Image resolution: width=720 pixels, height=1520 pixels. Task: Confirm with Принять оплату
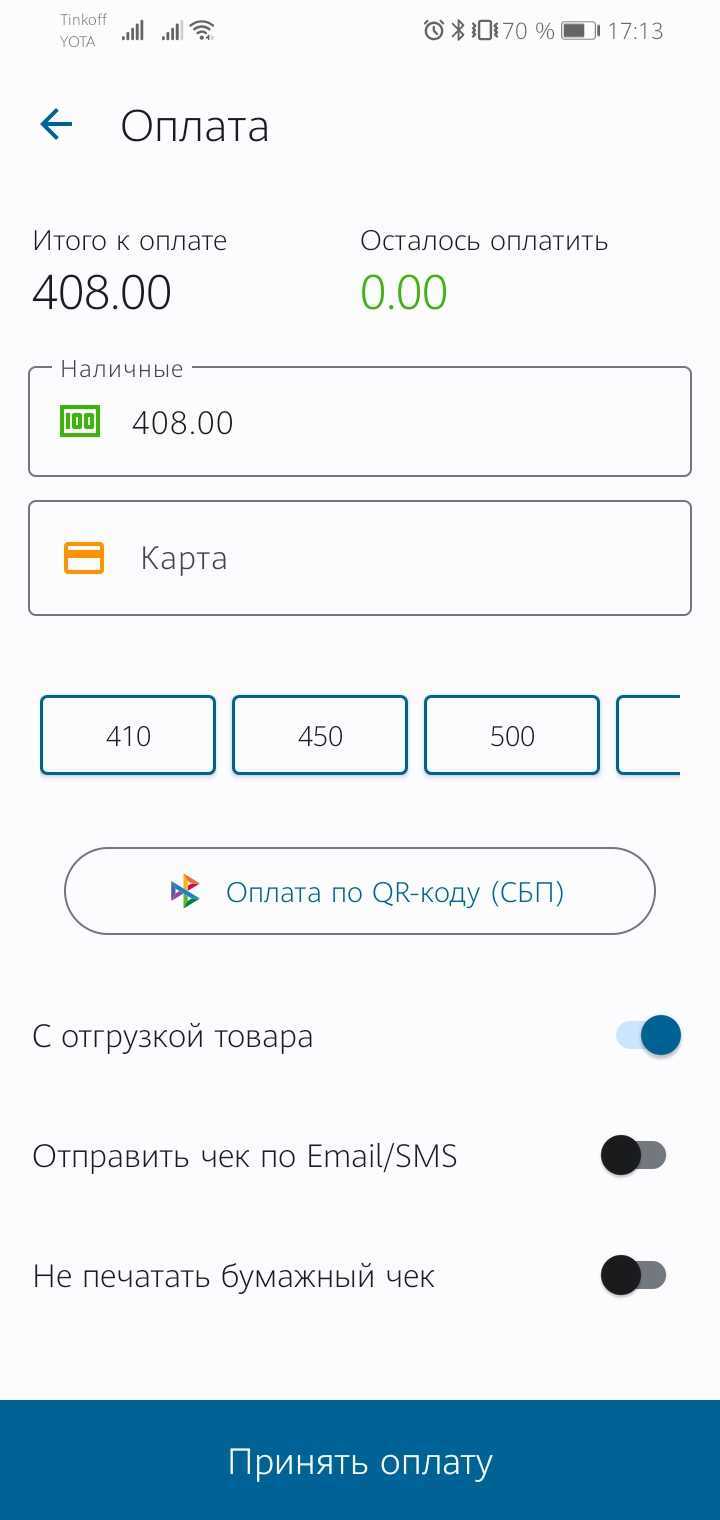click(x=360, y=1461)
